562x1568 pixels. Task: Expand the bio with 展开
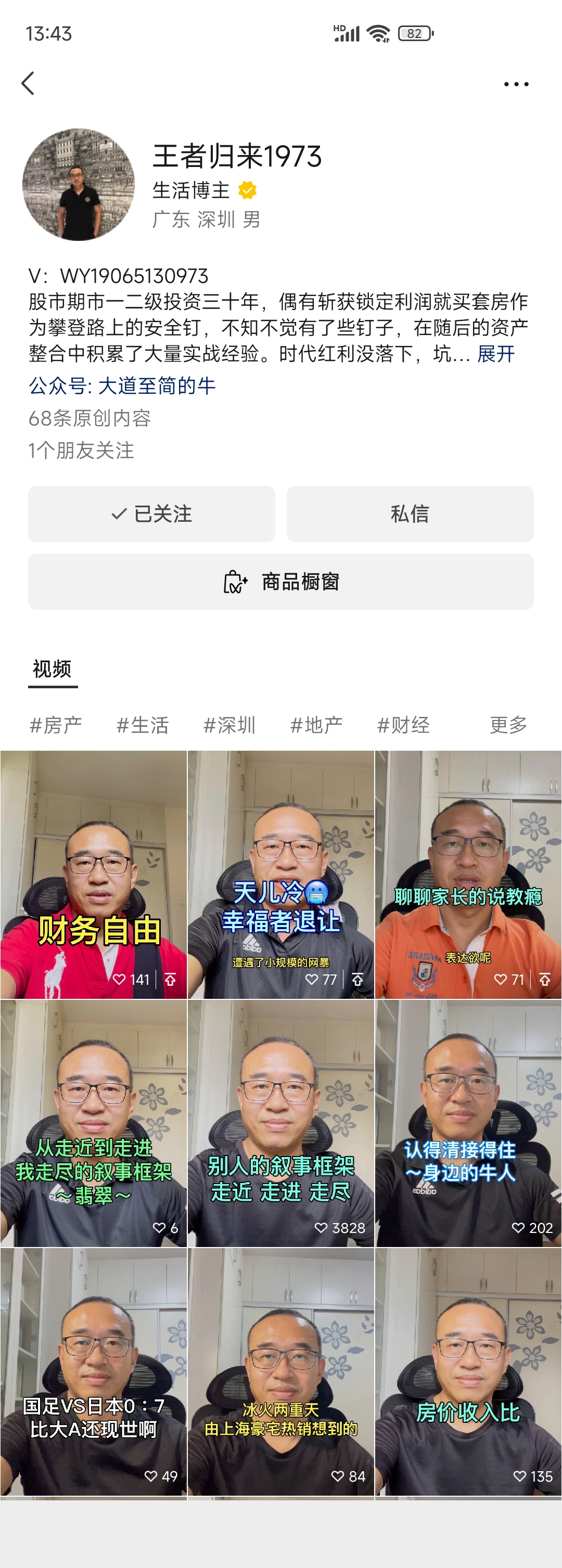click(495, 354)
